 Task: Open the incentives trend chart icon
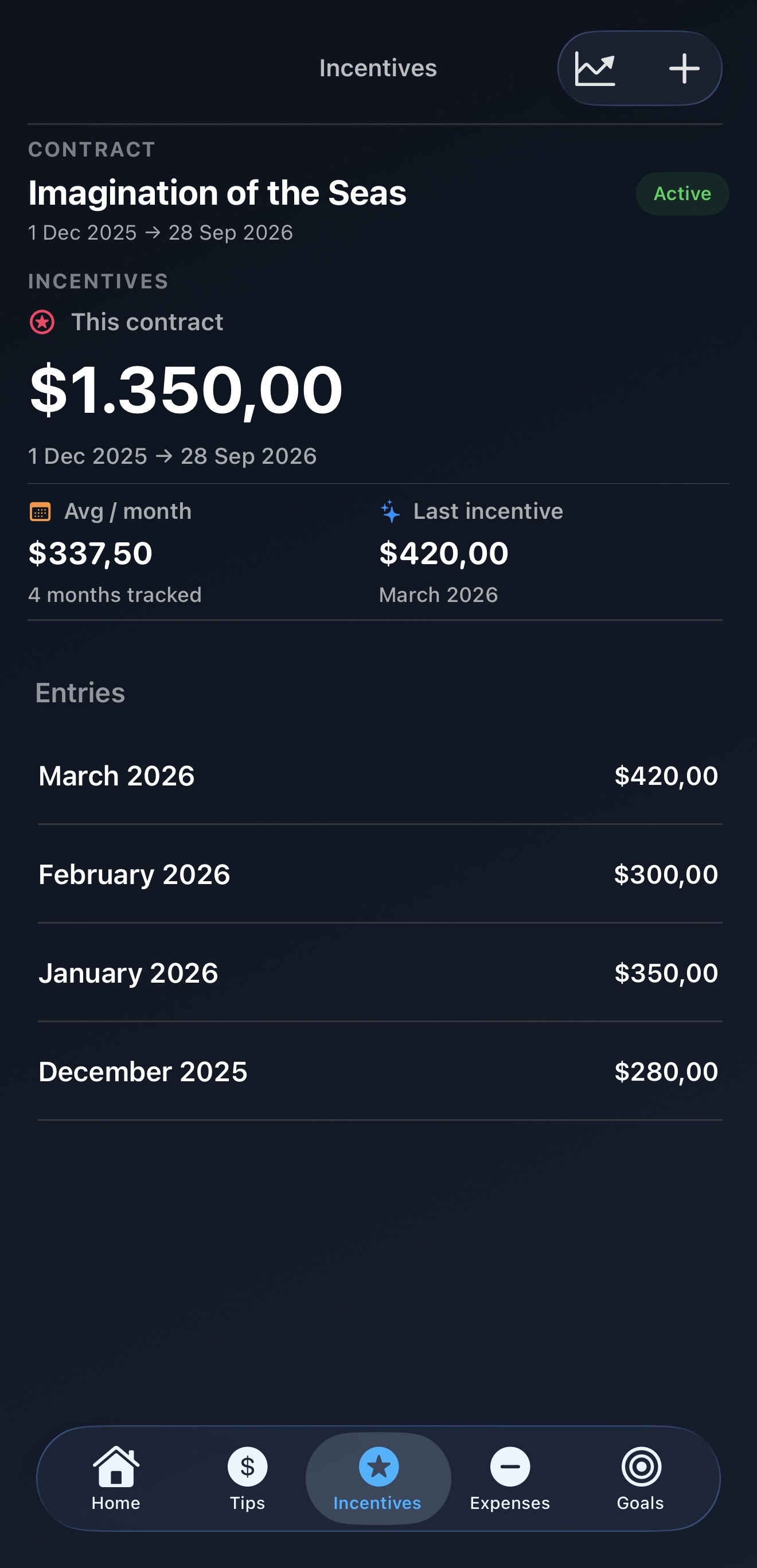point(597,68)
